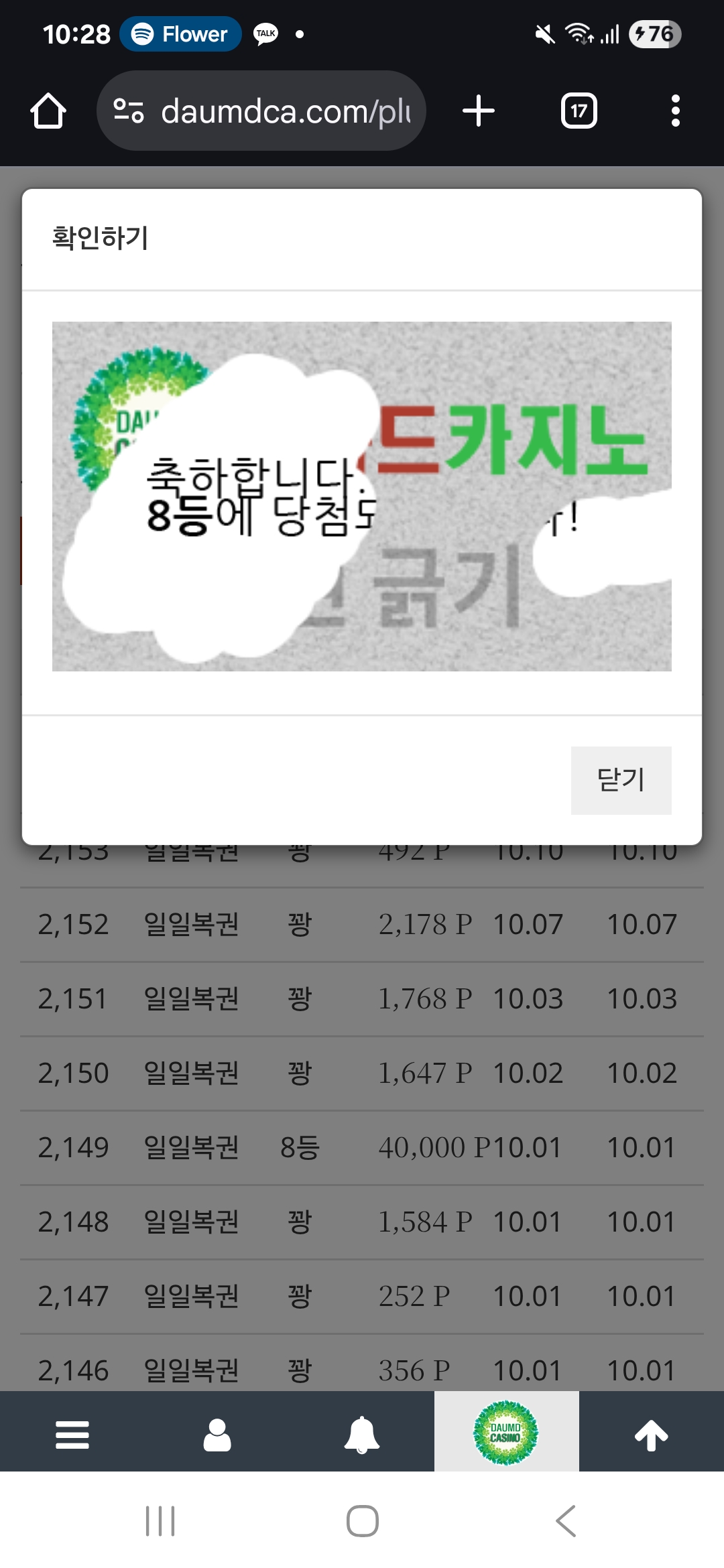The image size is (724, 1568).
Task: Open the notifications bell
Action: click(362, 1435)
